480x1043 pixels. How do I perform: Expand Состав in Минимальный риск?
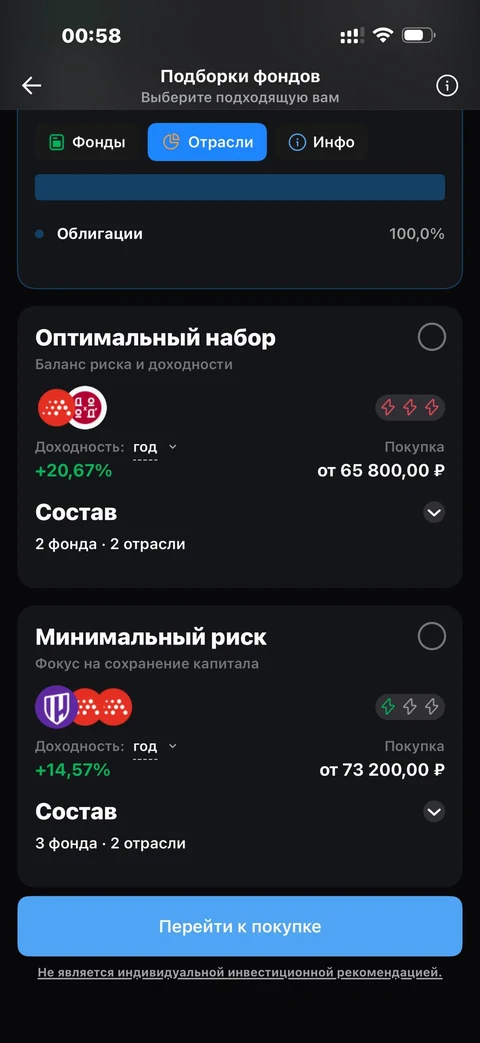[x=434, y=812]
